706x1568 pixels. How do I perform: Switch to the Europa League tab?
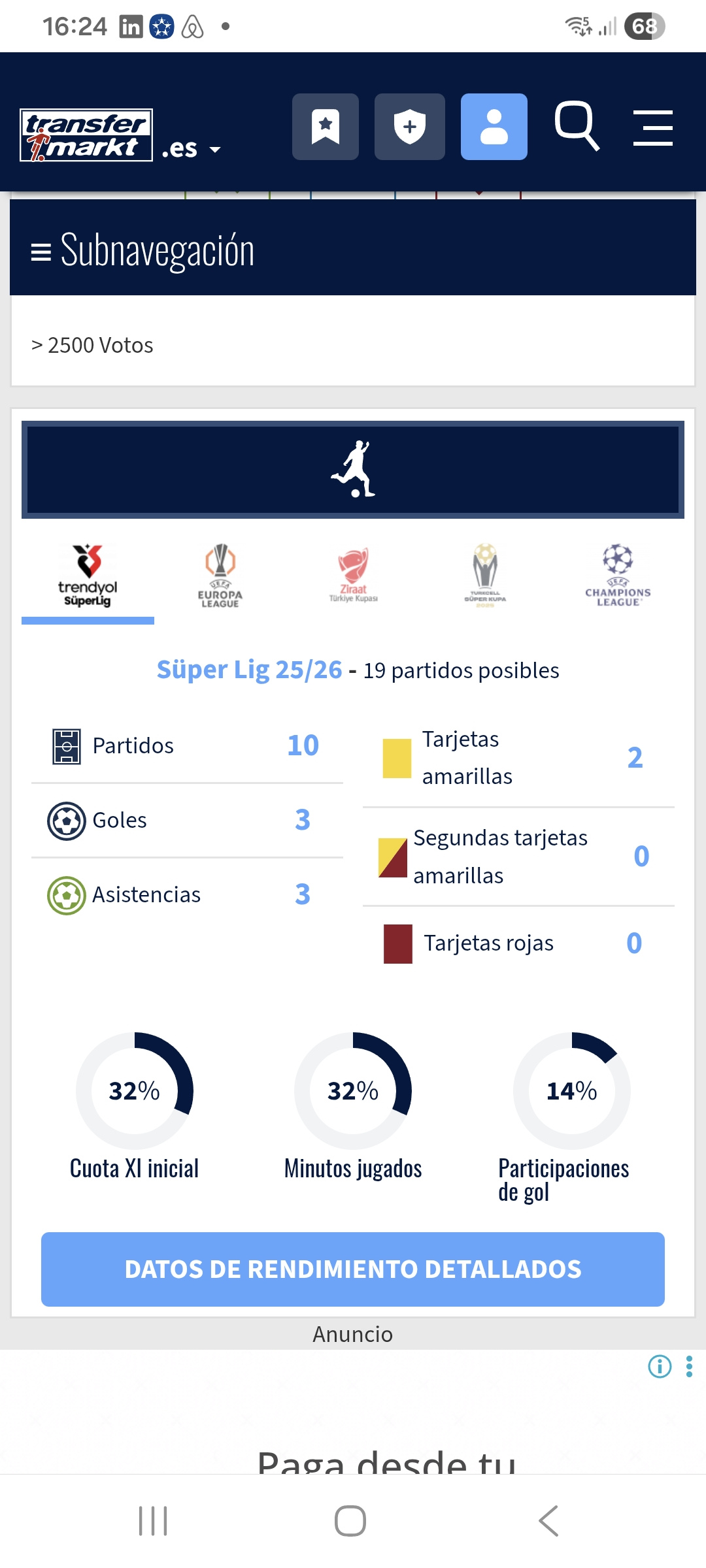click(x=220, y=576)
